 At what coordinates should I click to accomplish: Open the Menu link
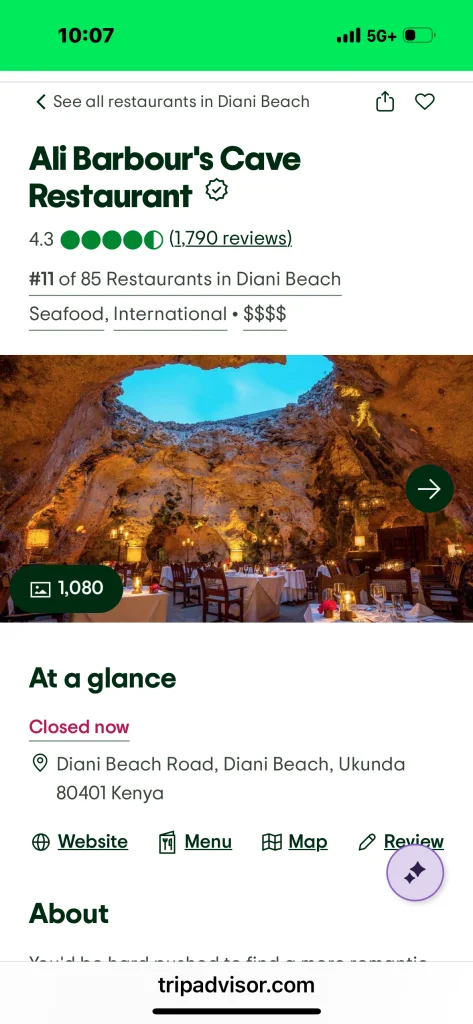point(195,842)
